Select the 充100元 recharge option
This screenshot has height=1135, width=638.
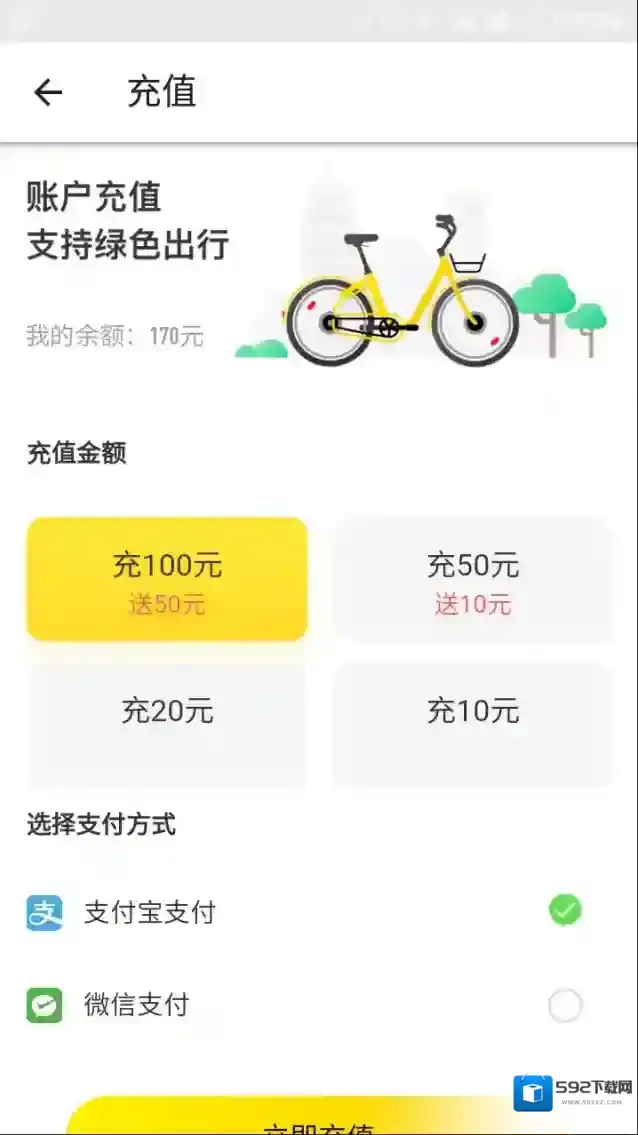tap(166, 579)
